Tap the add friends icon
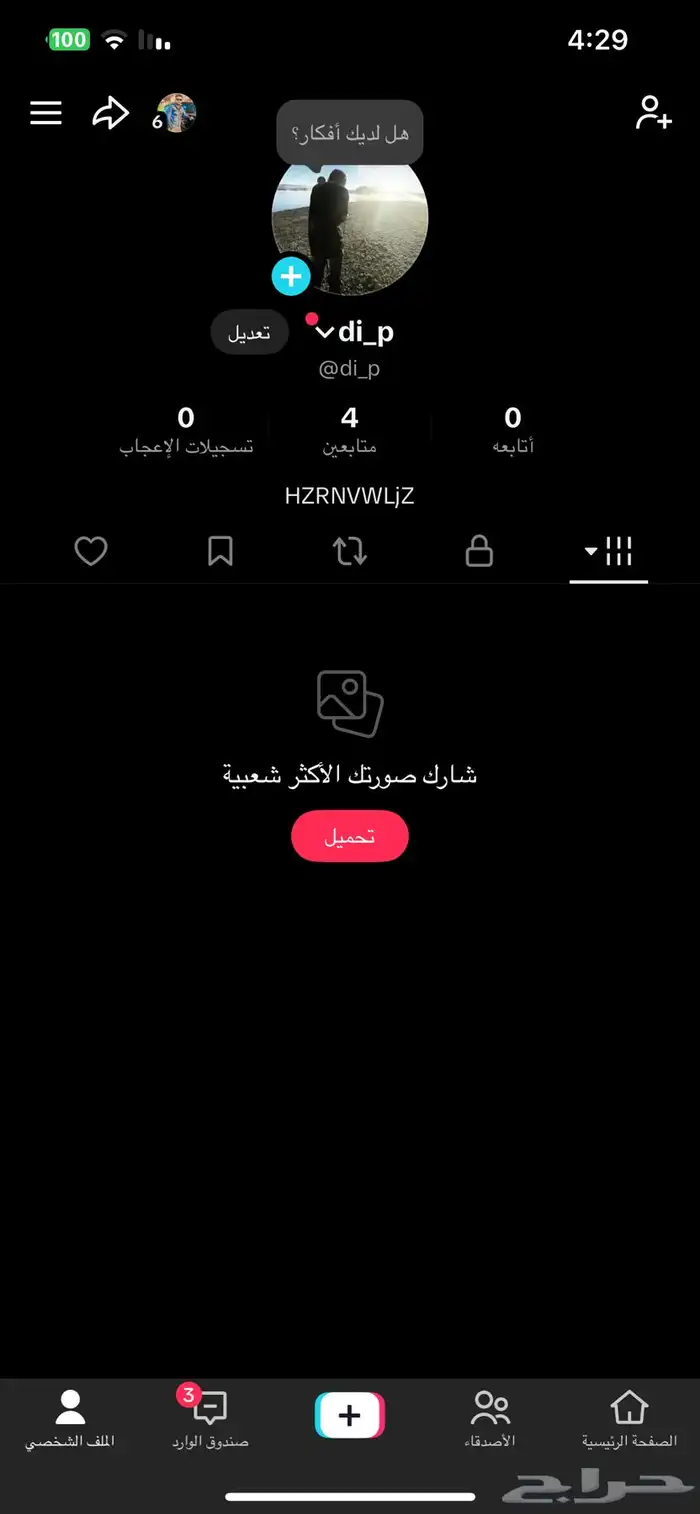Viewport: 700px width, 1514px height. click(653, 113)
